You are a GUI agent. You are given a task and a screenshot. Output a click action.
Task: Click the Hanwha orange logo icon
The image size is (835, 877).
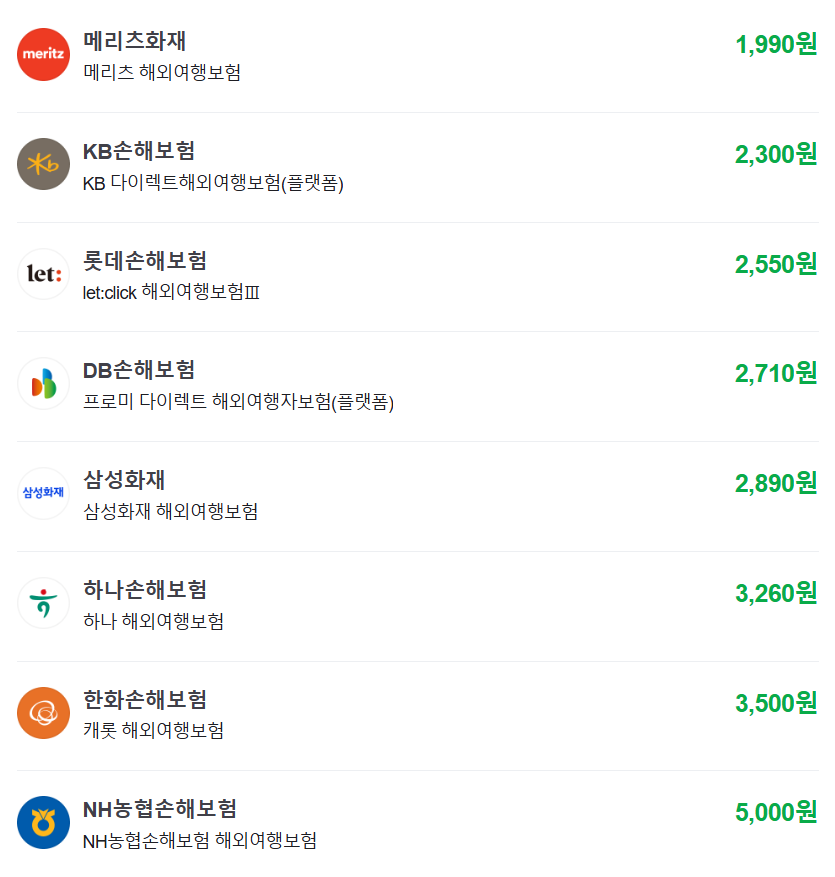coord(43,713)
